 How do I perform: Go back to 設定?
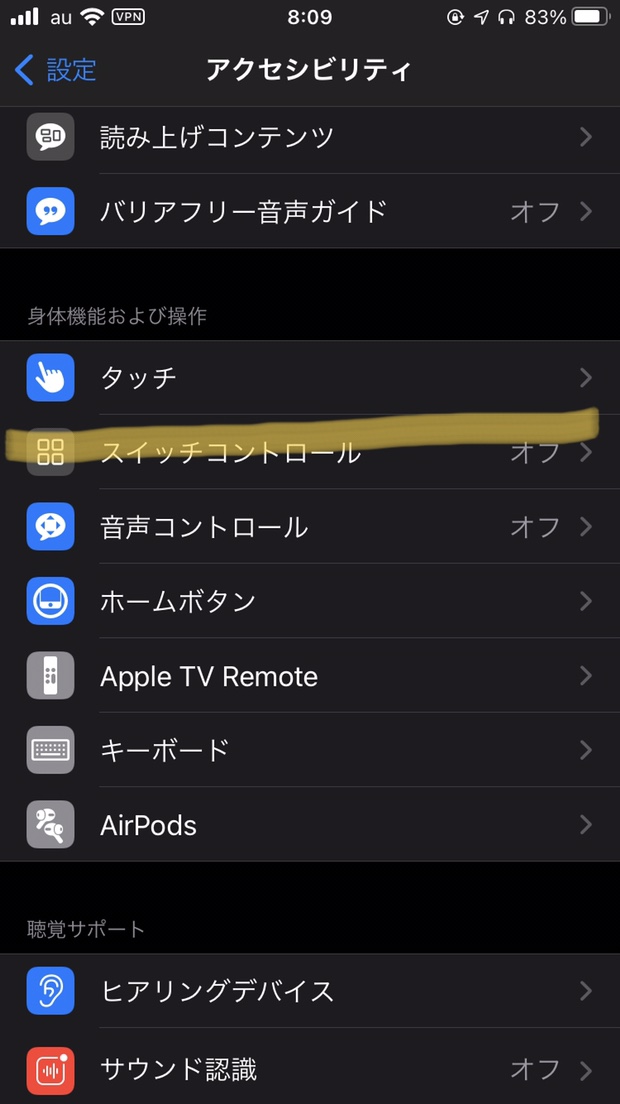coord(56,70)
